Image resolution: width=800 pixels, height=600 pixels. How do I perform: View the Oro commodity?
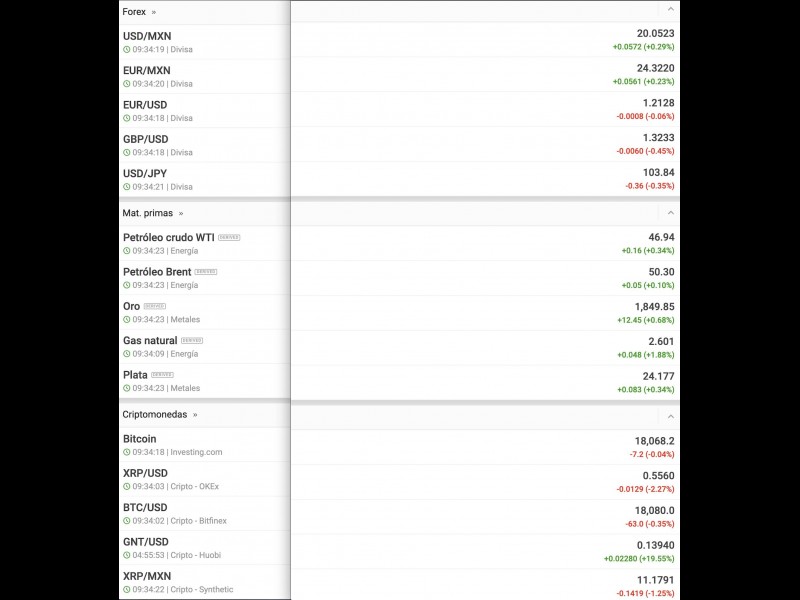tap(131, 306)
